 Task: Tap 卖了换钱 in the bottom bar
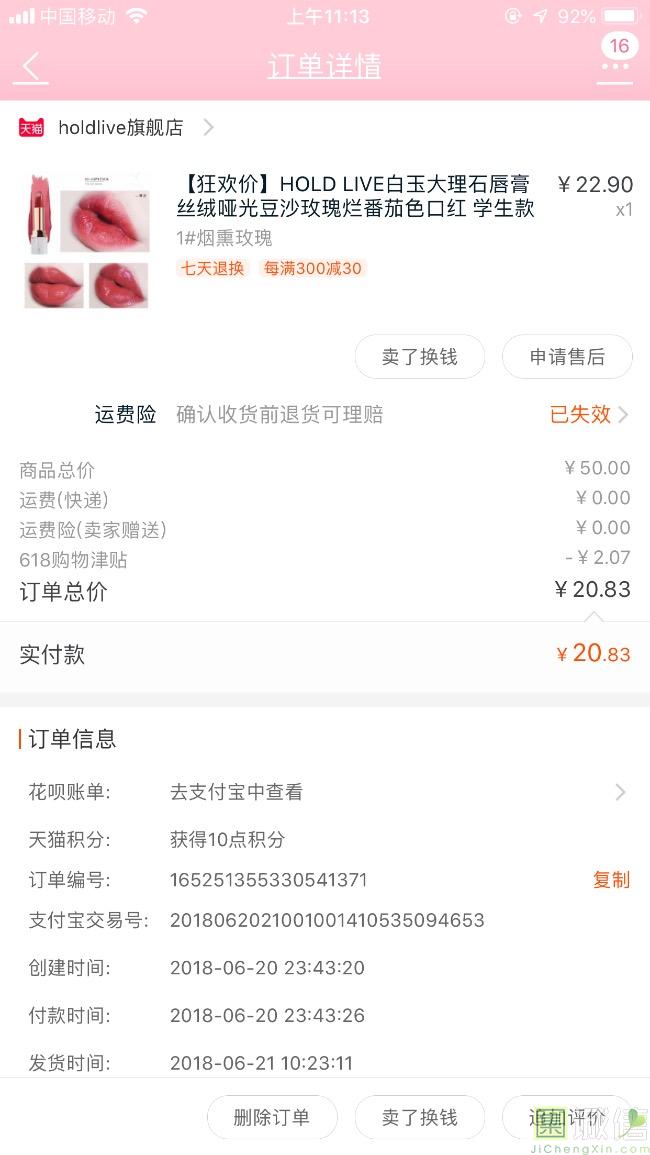pos(419,1117)
